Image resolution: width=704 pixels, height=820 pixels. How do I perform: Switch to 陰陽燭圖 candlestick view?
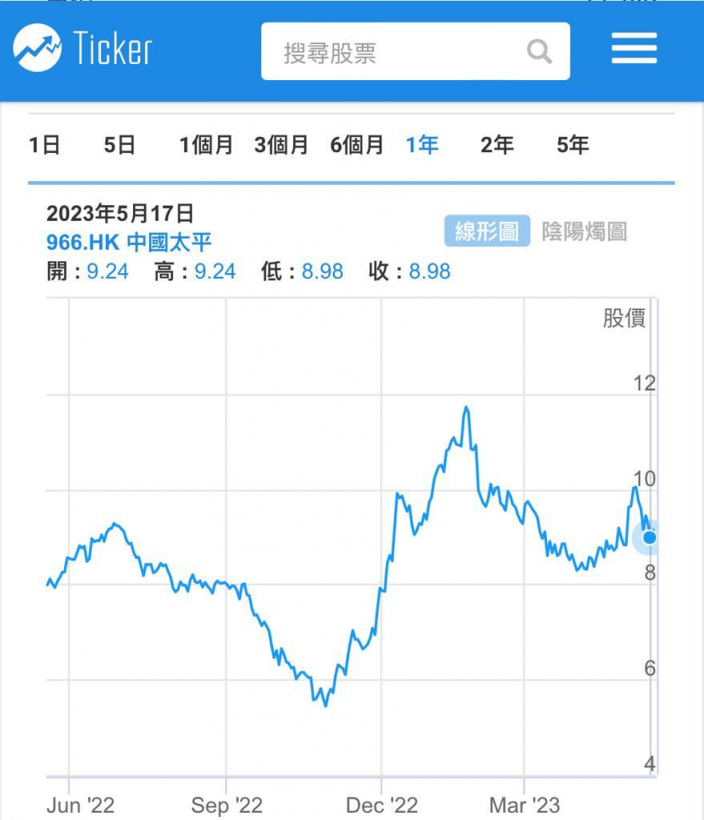(584, 231)
